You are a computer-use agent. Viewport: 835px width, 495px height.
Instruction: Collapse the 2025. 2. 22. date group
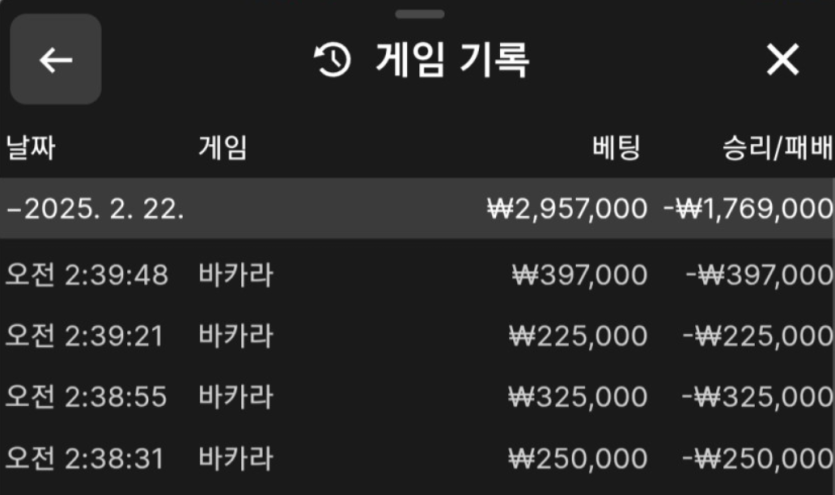pos(96,209)
